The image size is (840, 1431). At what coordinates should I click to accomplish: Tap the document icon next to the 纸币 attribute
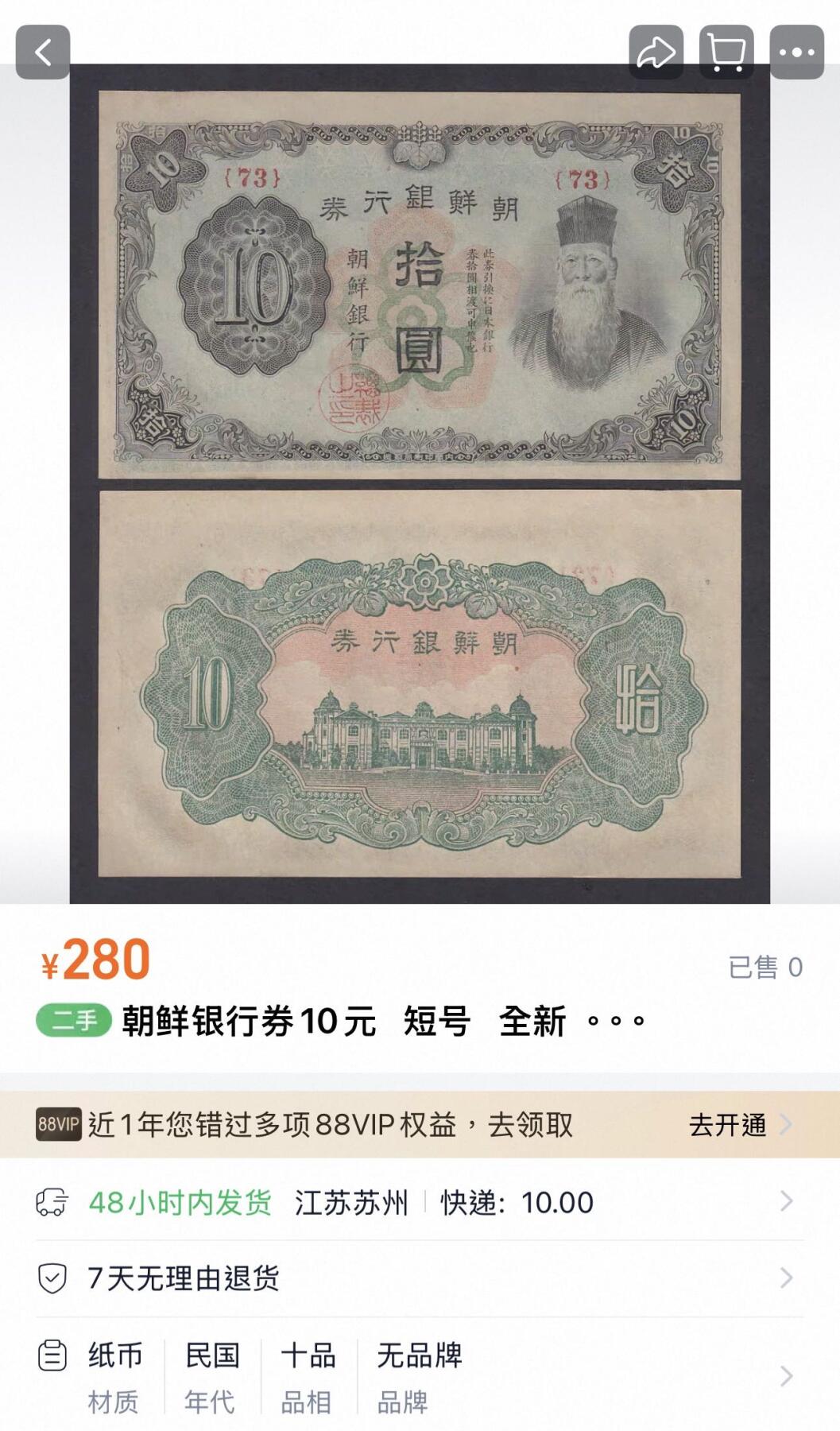point(53,1349)
